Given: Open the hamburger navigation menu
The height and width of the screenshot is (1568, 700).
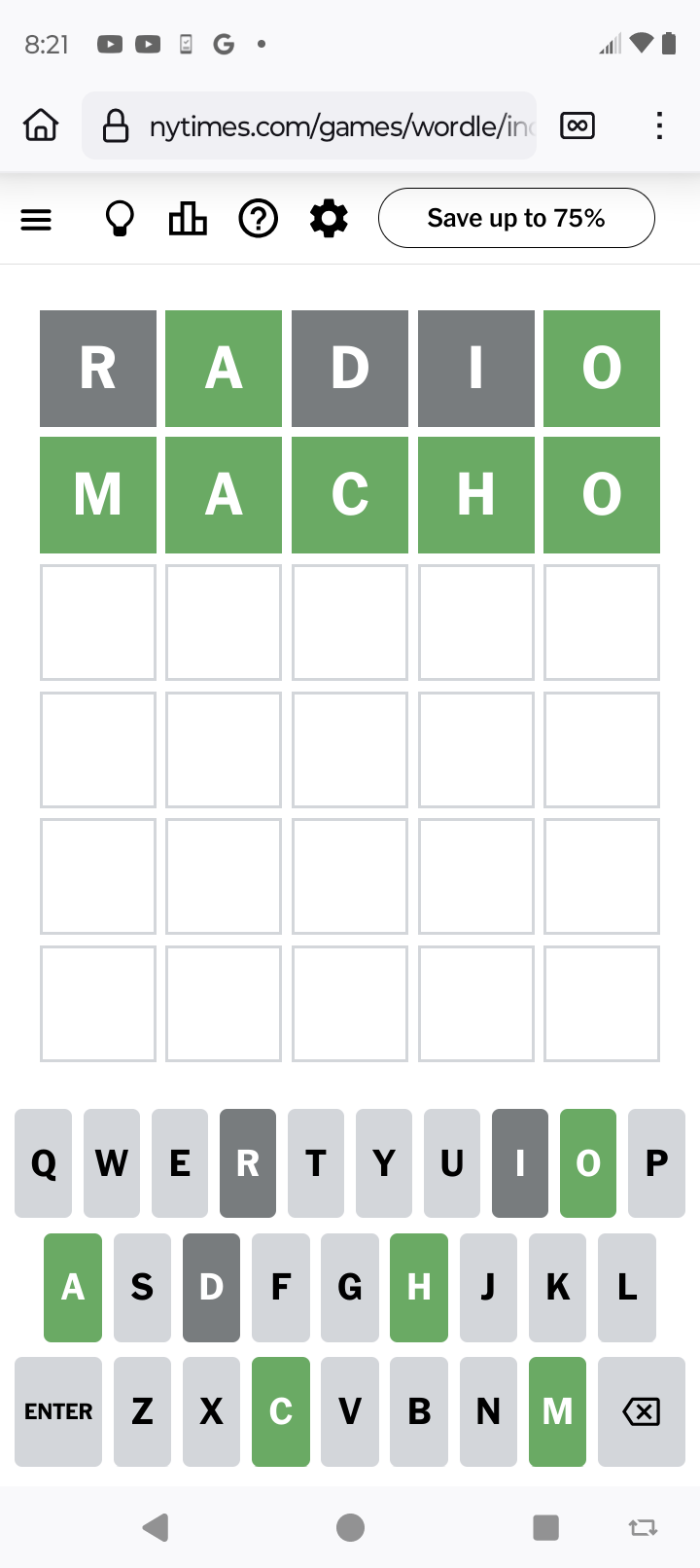Looking at the screenshot, I should coord(36,220).
